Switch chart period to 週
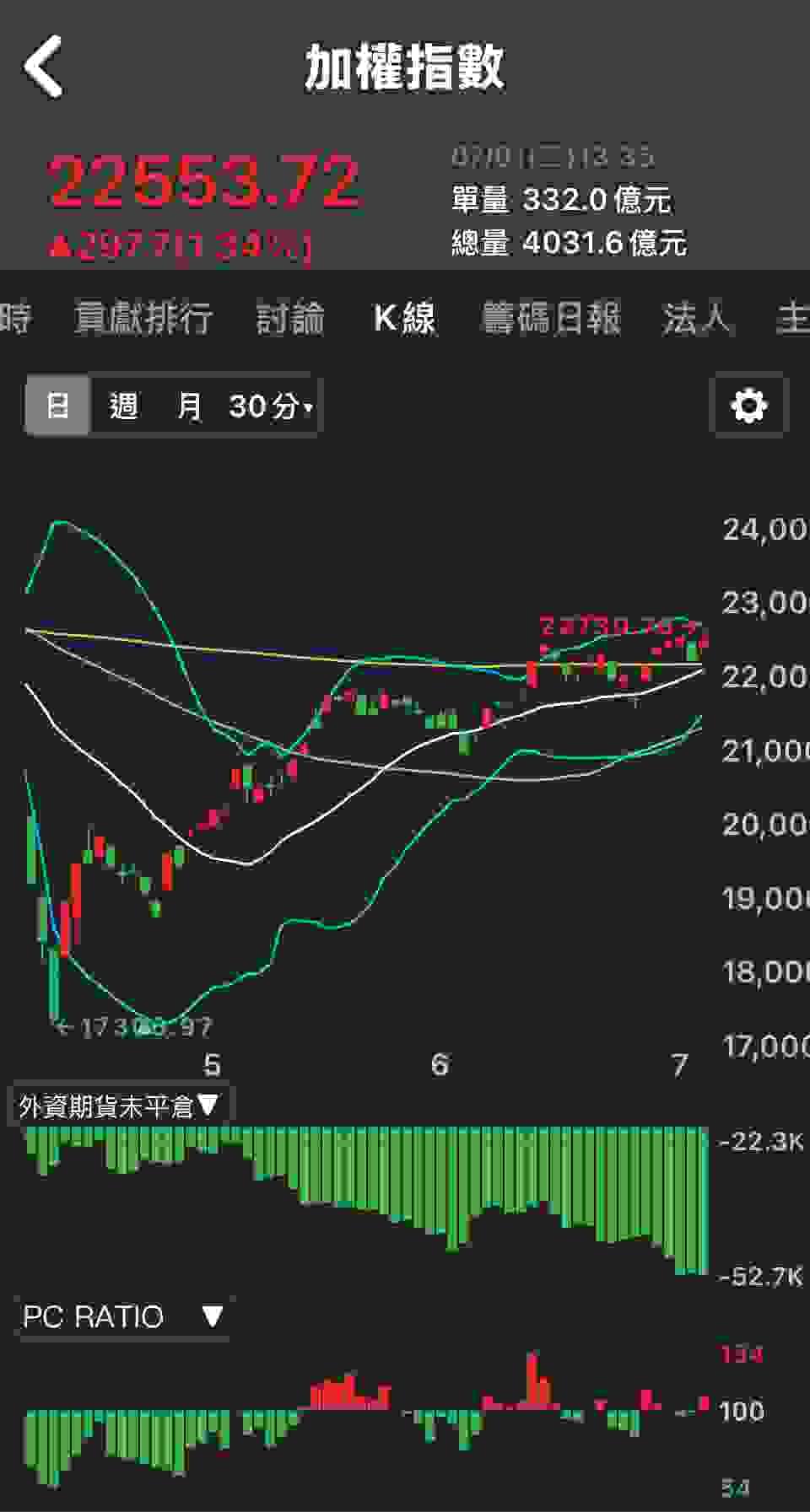 124,406
